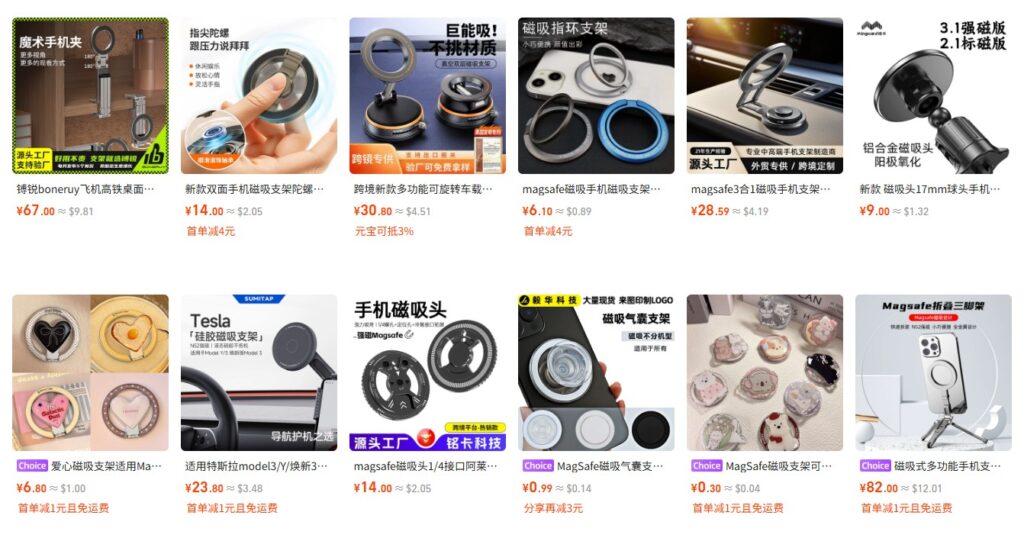
Task: View the ¥30.80 rotating car mount product
Action: 427,96
